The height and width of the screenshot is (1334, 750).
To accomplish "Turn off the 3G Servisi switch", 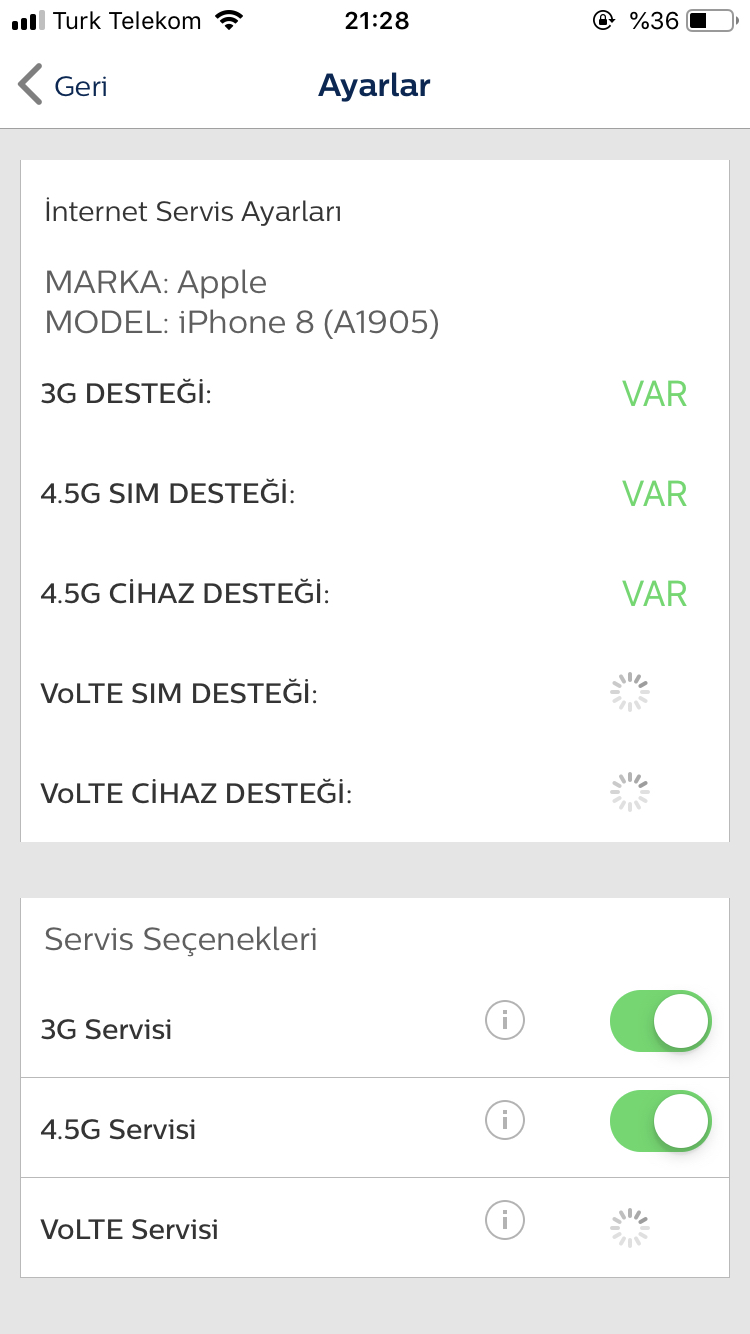I will pyautogui.click(x=660, y=1021).
